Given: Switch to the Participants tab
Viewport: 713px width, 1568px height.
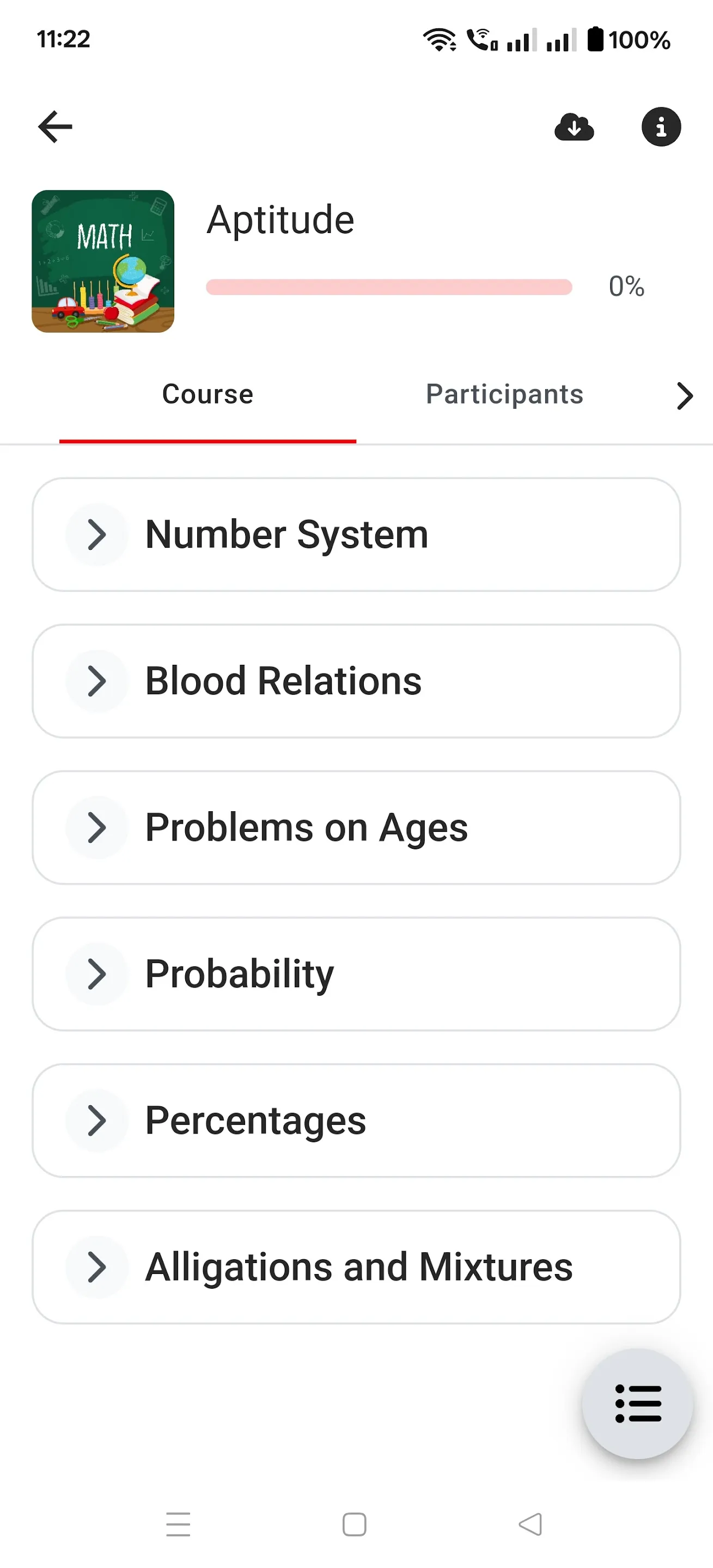Looking at the screenshot, I should tap(504, 394).
